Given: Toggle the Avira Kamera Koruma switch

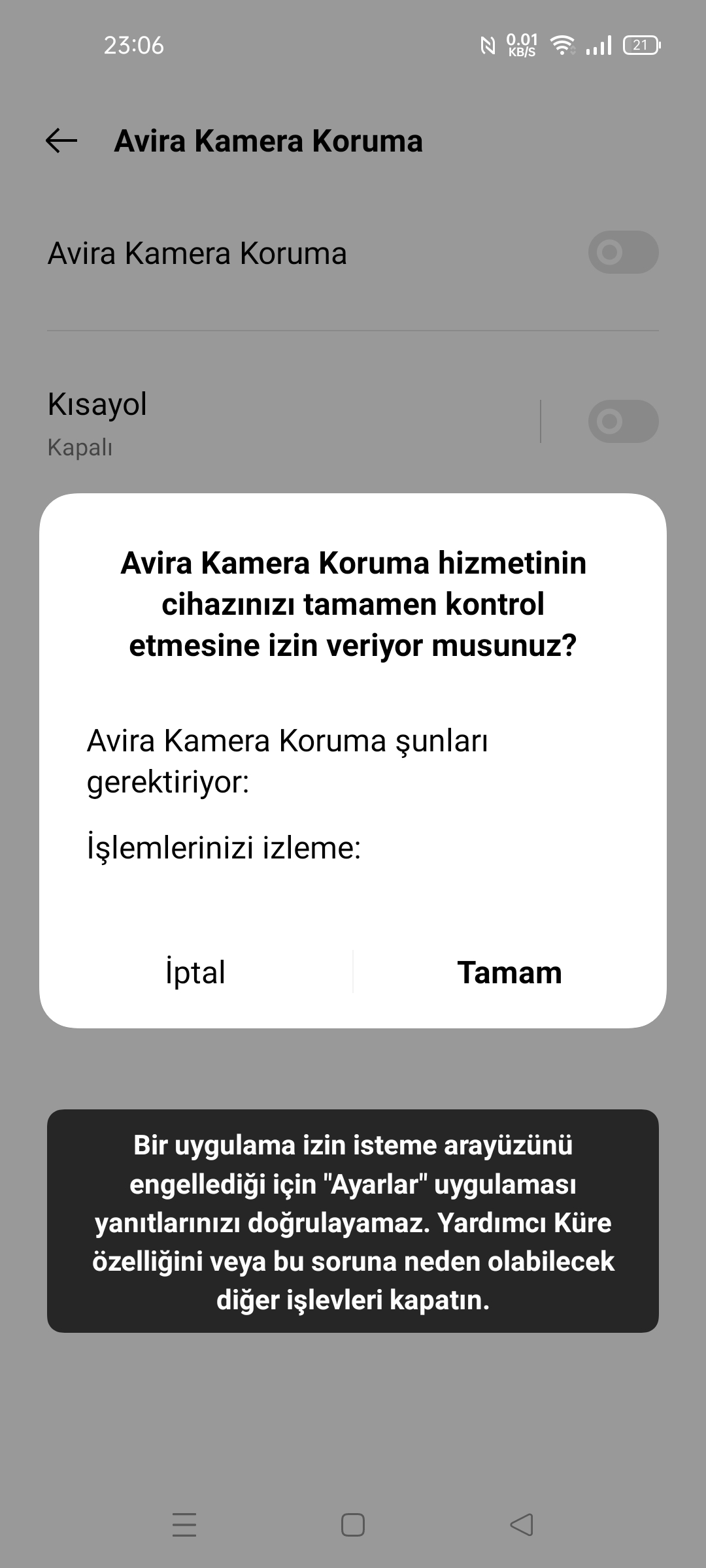Looking at the screenshot, I should (622, 252).
